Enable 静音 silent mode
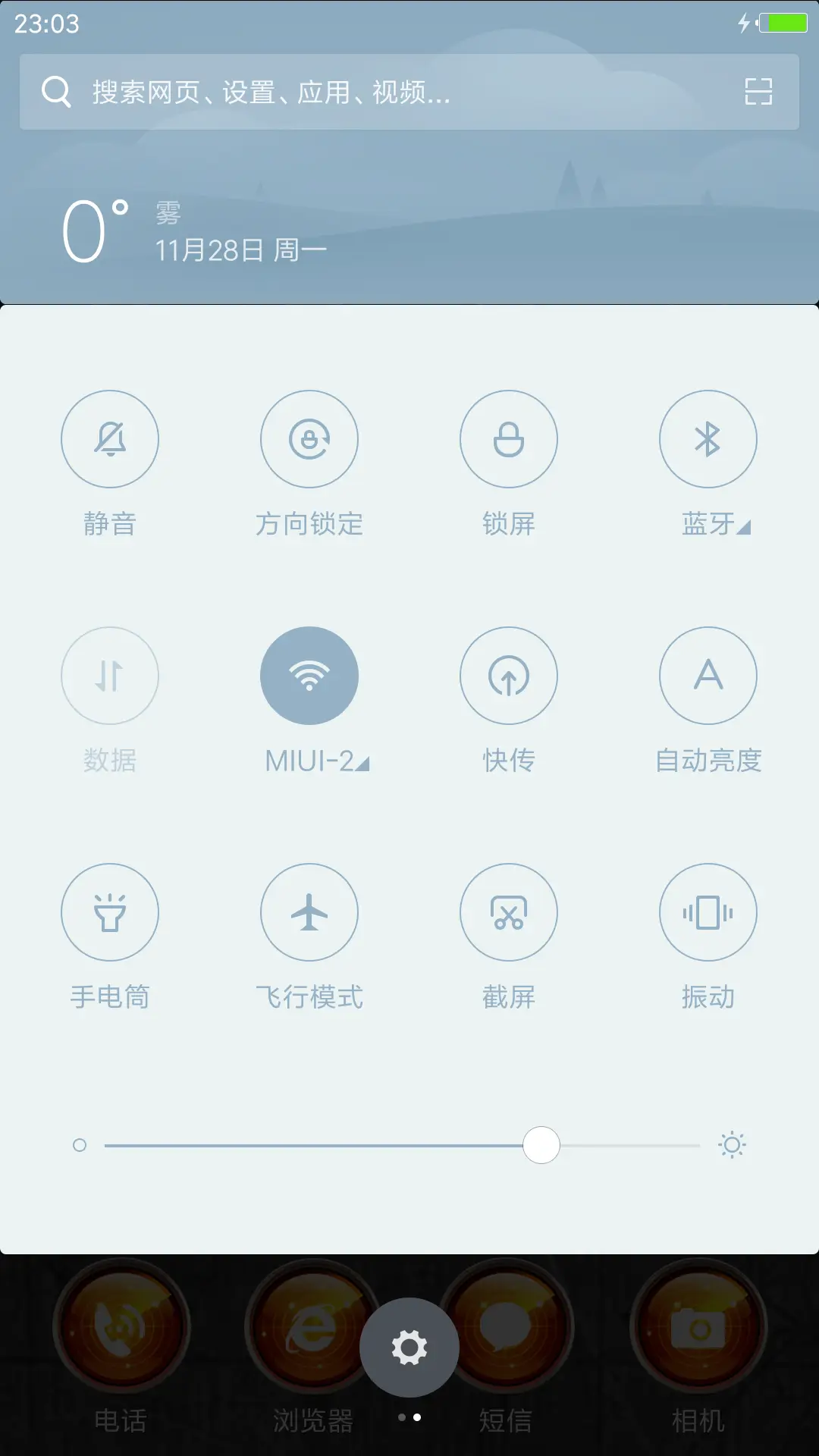 (110, 438)
